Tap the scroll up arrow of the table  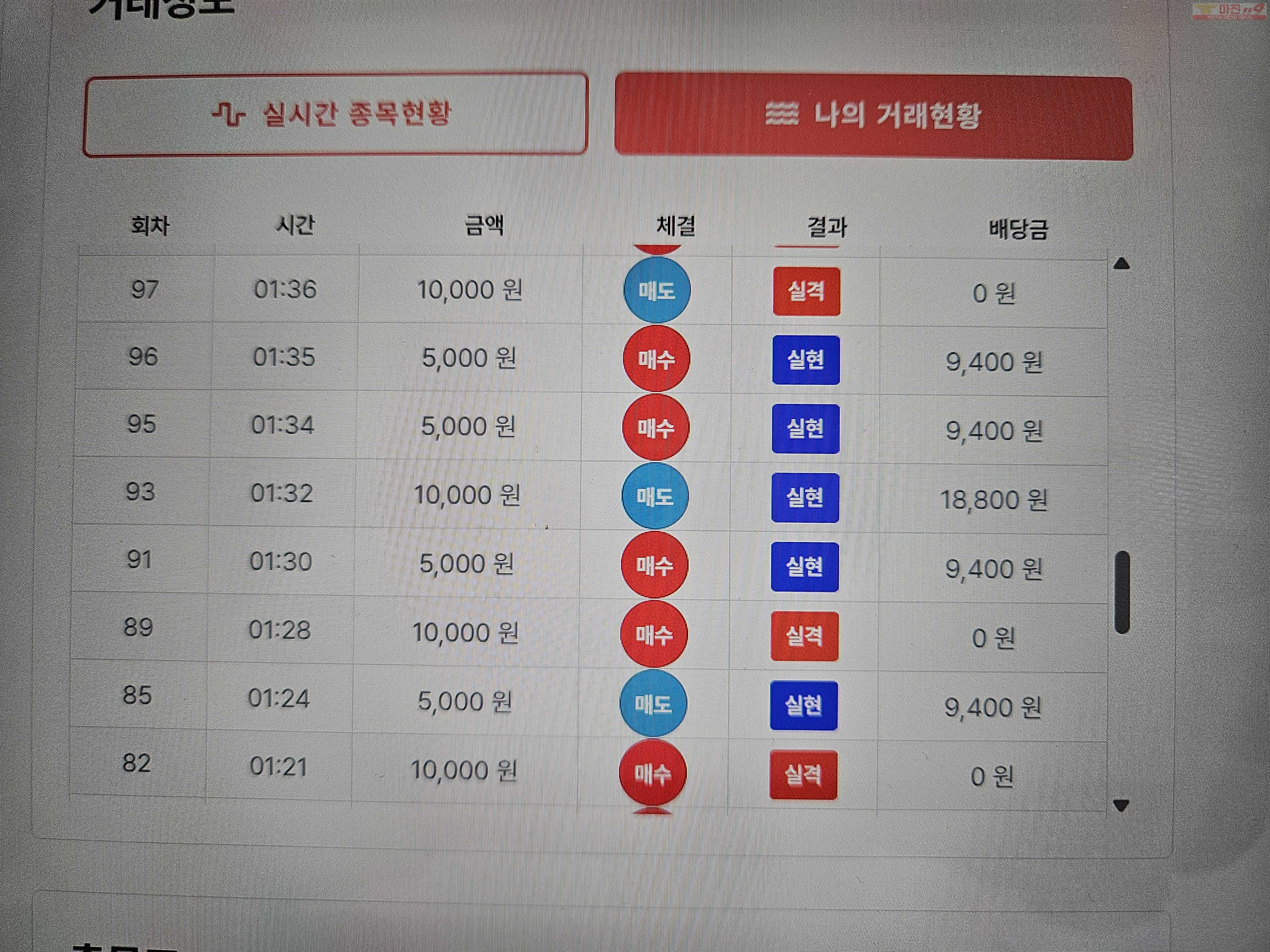pyautogui.click(x=1121, y=264)
